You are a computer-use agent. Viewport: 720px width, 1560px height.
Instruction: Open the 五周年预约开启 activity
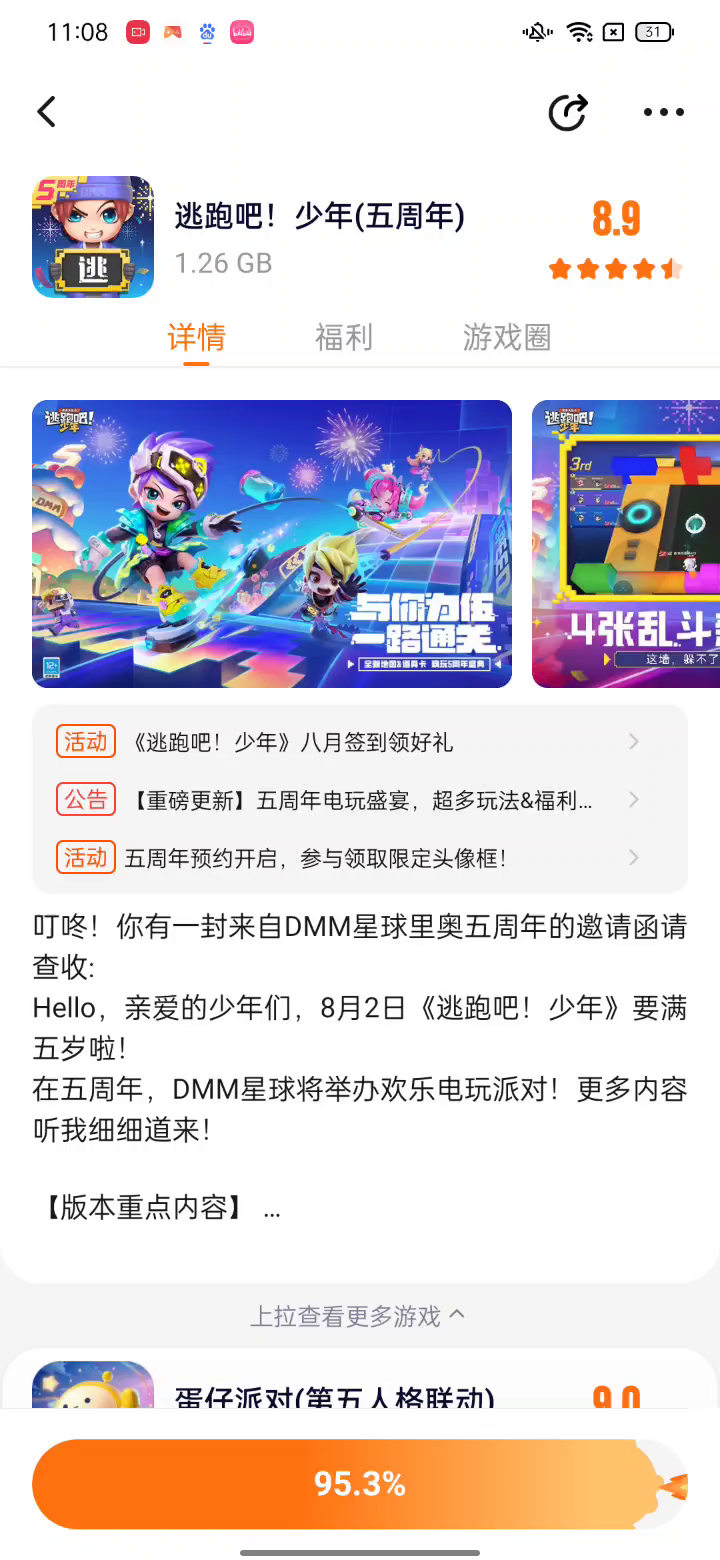coord(360,858)
